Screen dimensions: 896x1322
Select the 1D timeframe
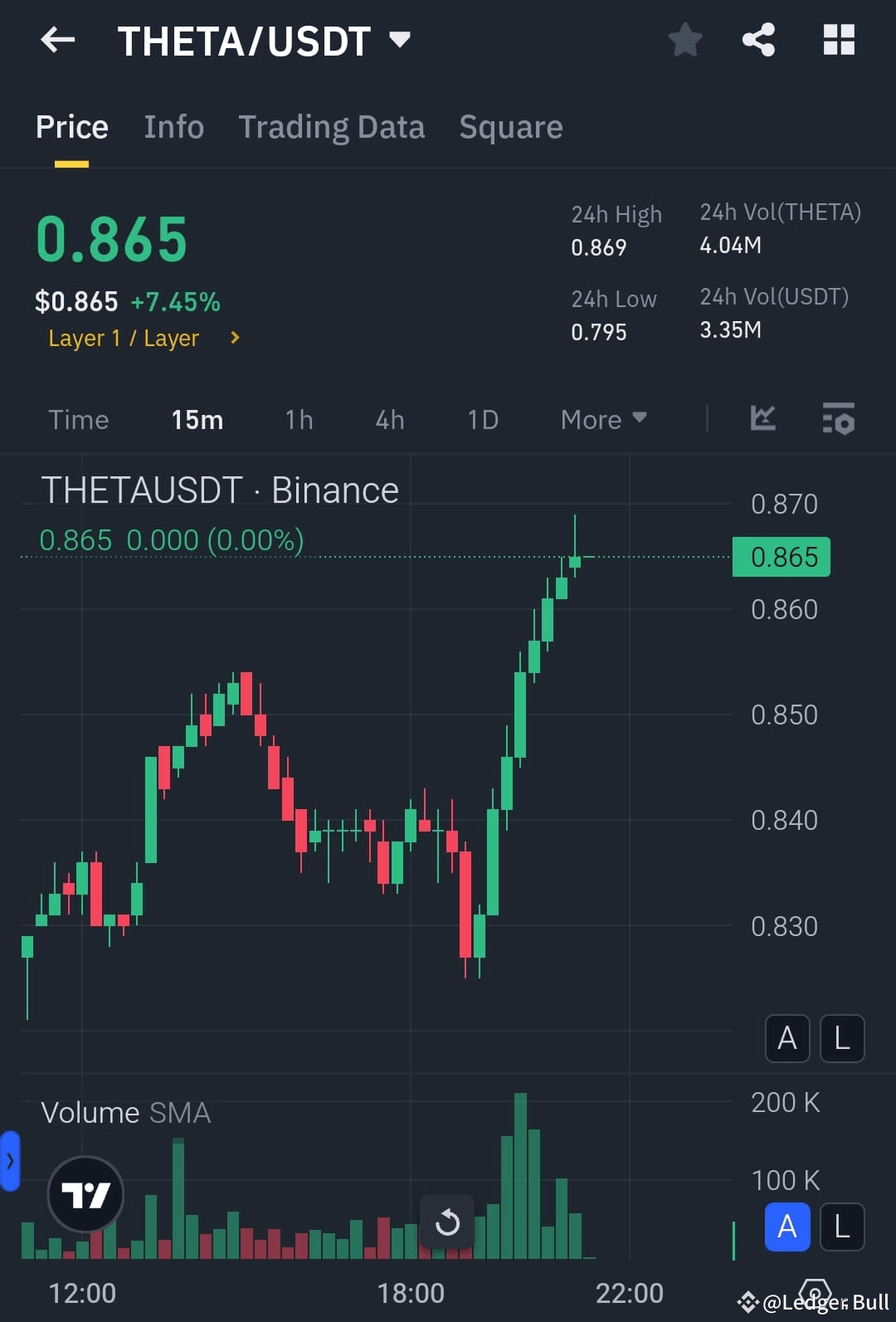[482, 420]
